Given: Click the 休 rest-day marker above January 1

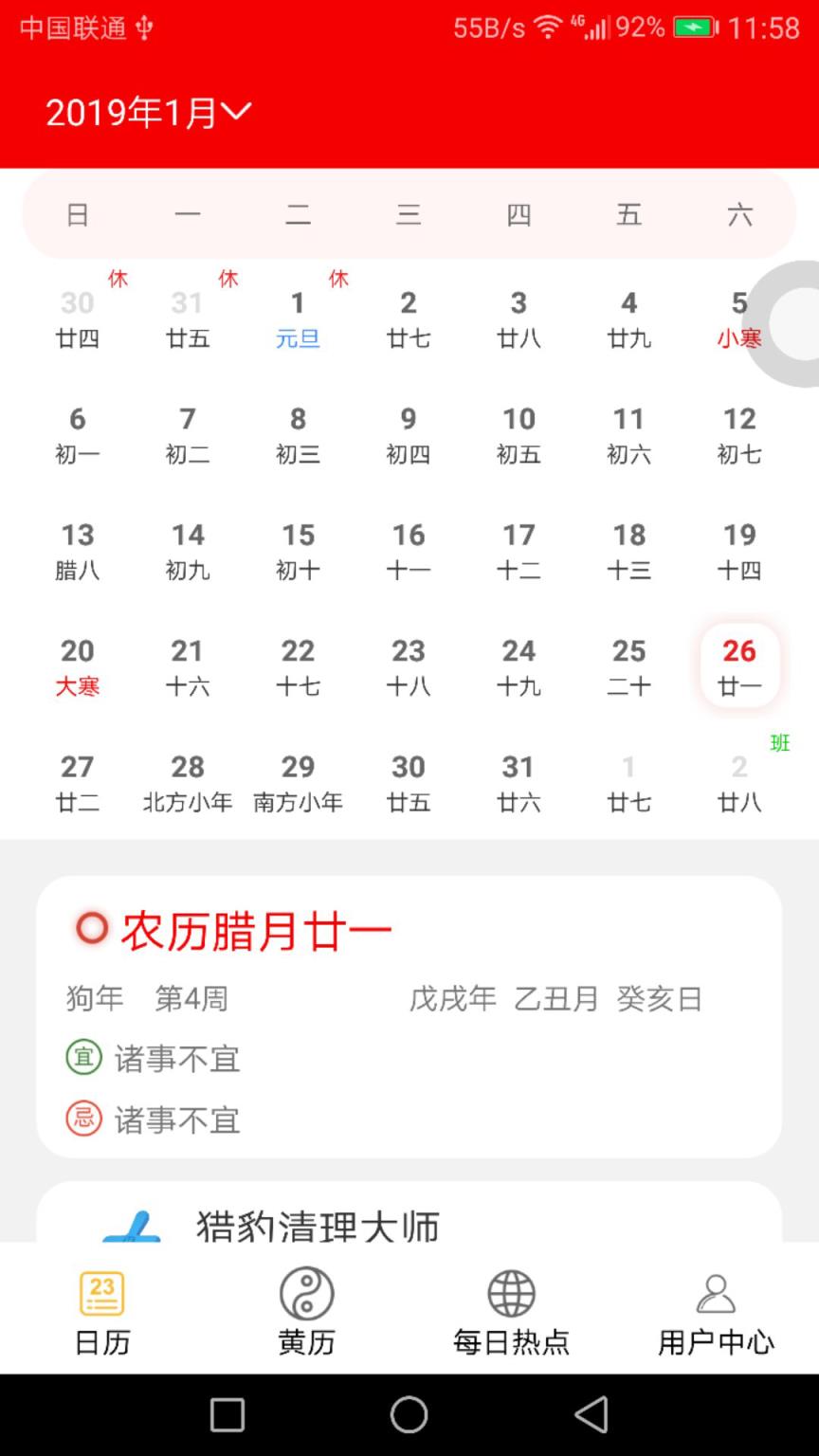Looking at the screenshot, I should point(338,279).
